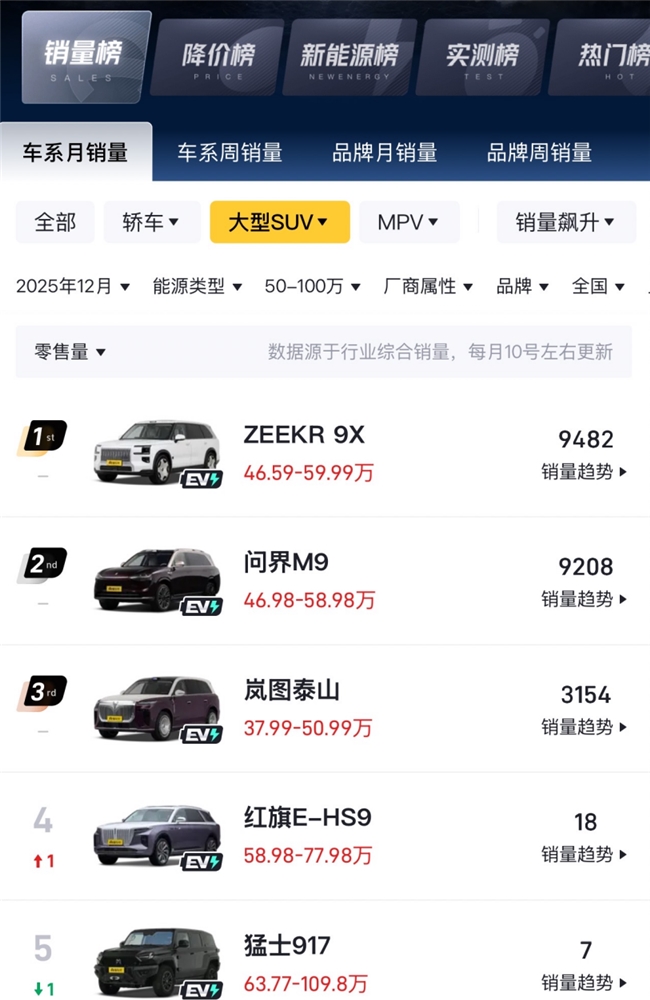Open the 岚图泰山 car listing
This screenshot has width=650, height=1000.
click(292, 691)
